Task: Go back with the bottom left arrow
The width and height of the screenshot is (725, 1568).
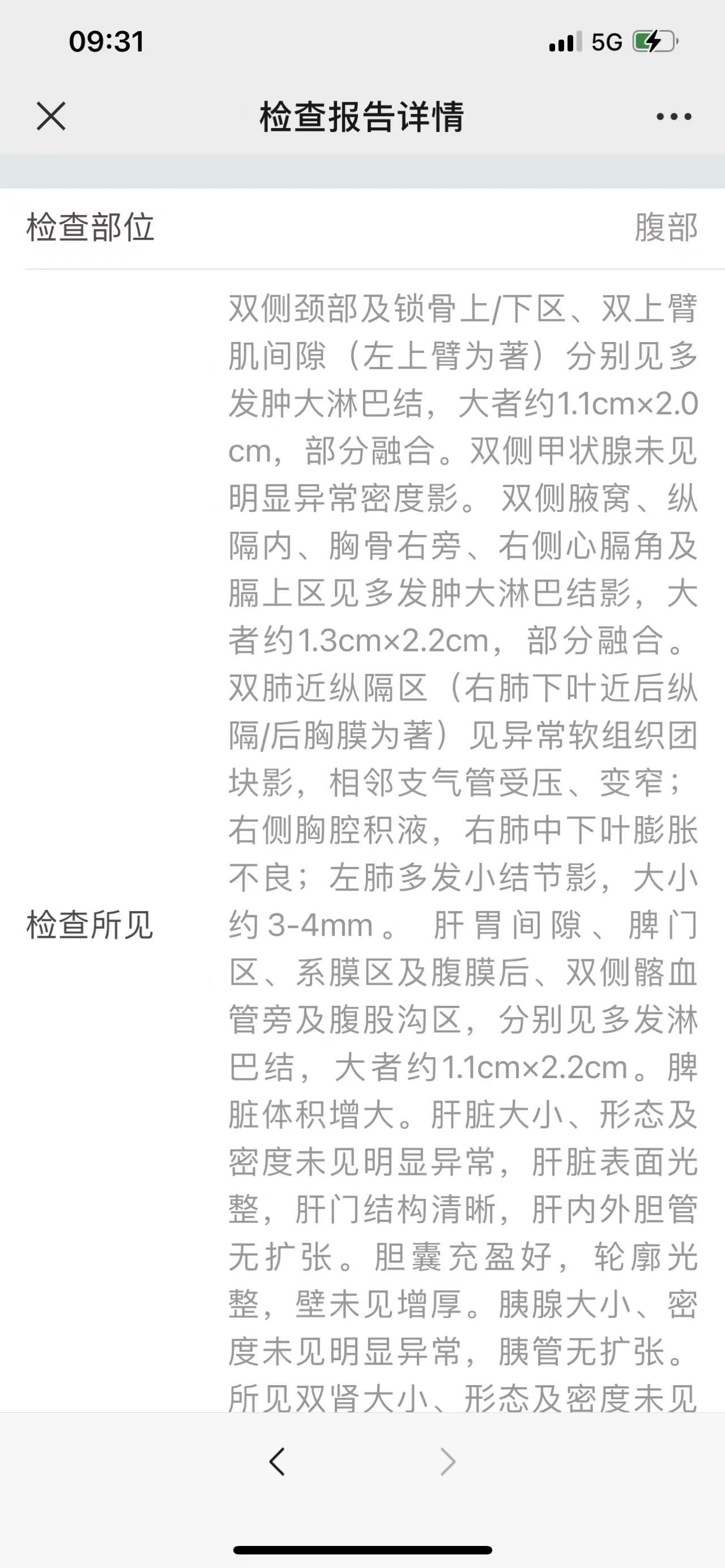Action: tap(277, 1462)
